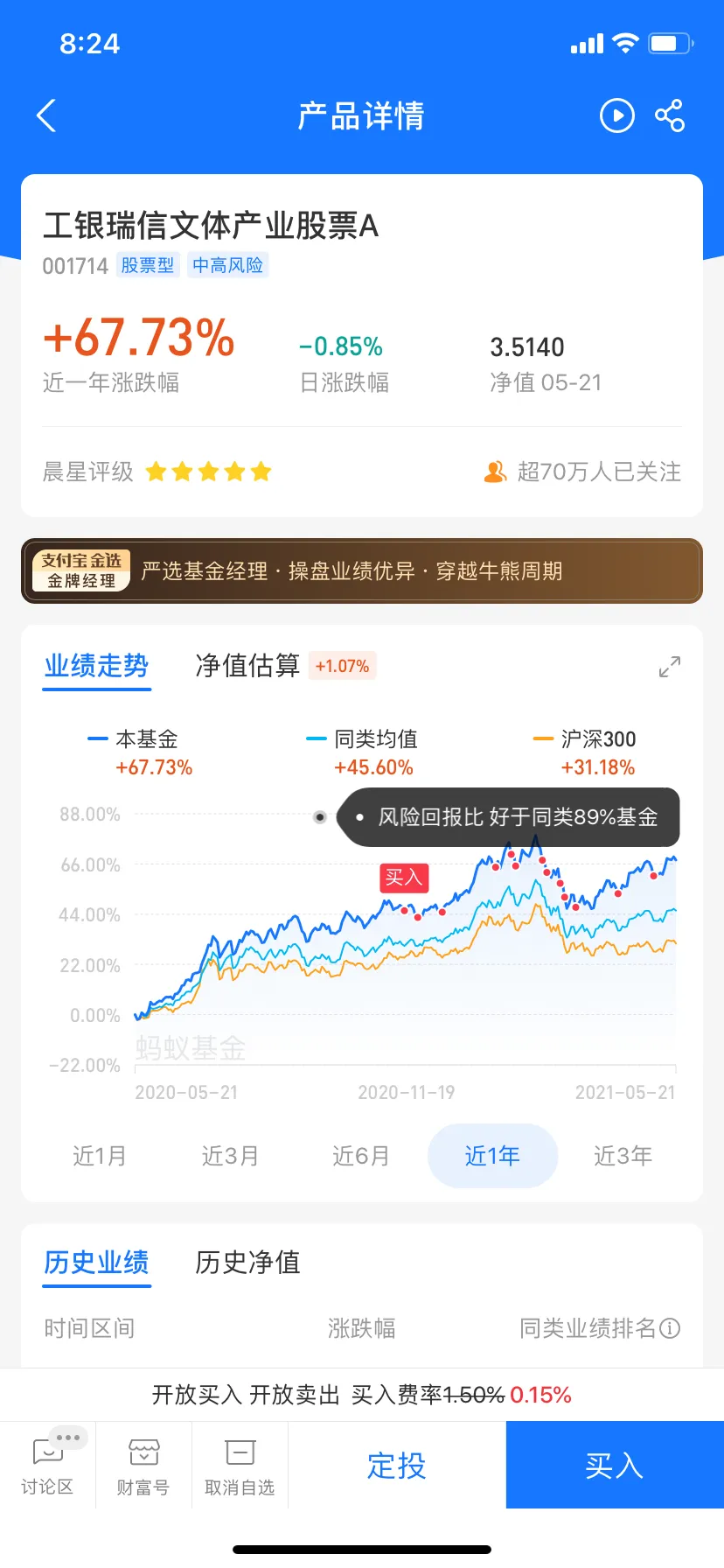Set up a 定投 recurring investment
724x1568 pixels.
click(396, 1465)
